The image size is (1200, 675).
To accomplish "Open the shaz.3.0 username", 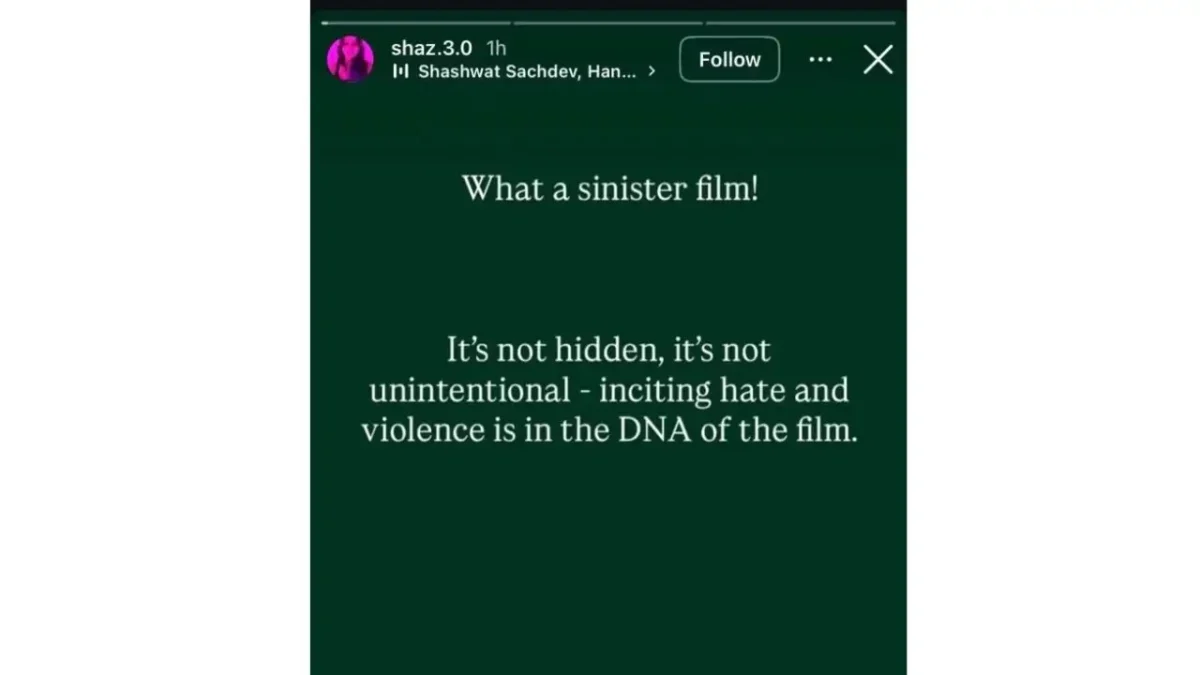I will pos(431,48).
